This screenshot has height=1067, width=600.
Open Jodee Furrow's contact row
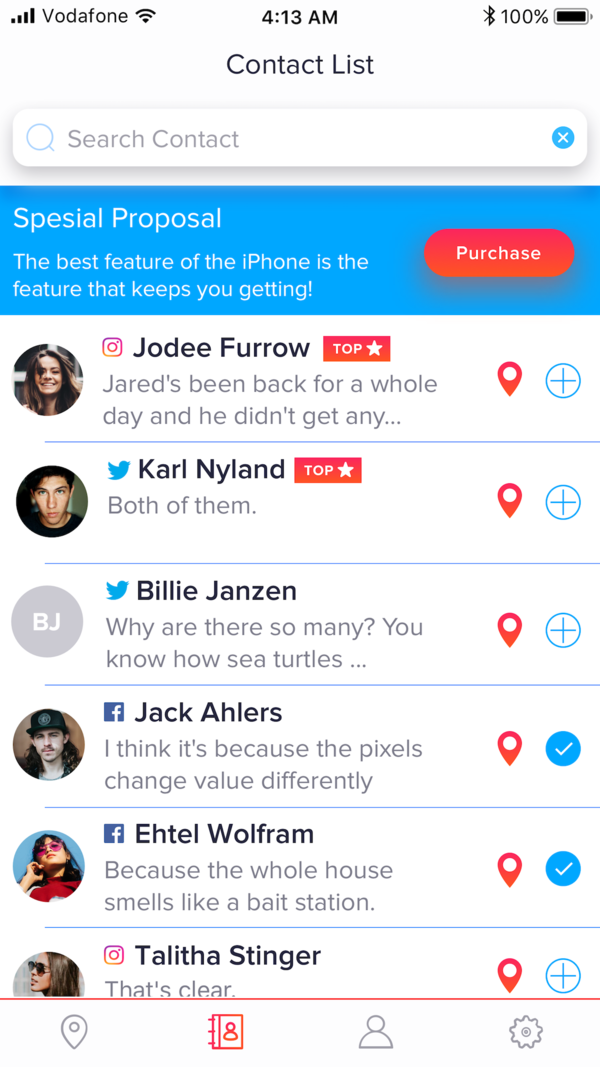click(x=300, y=379)
